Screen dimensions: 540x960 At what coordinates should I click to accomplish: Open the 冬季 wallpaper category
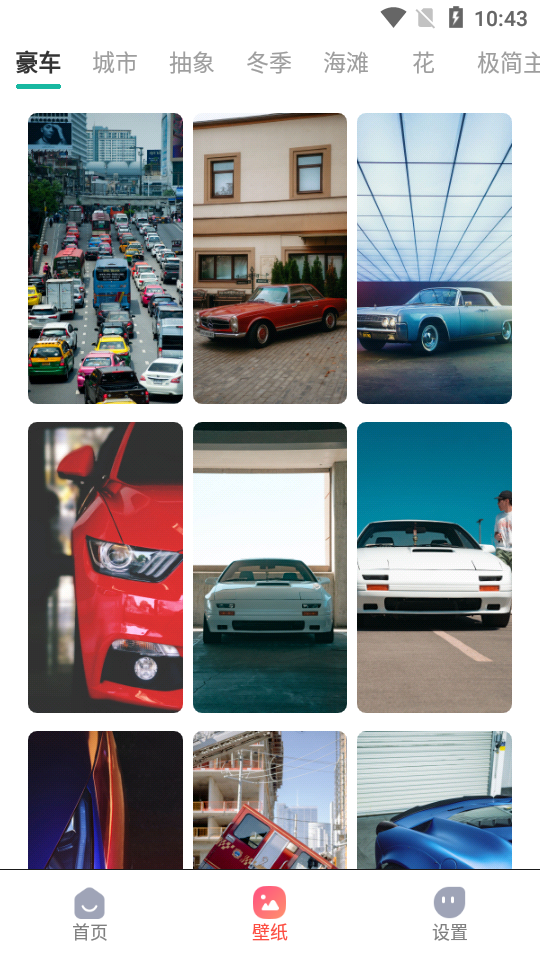(269, 63)
